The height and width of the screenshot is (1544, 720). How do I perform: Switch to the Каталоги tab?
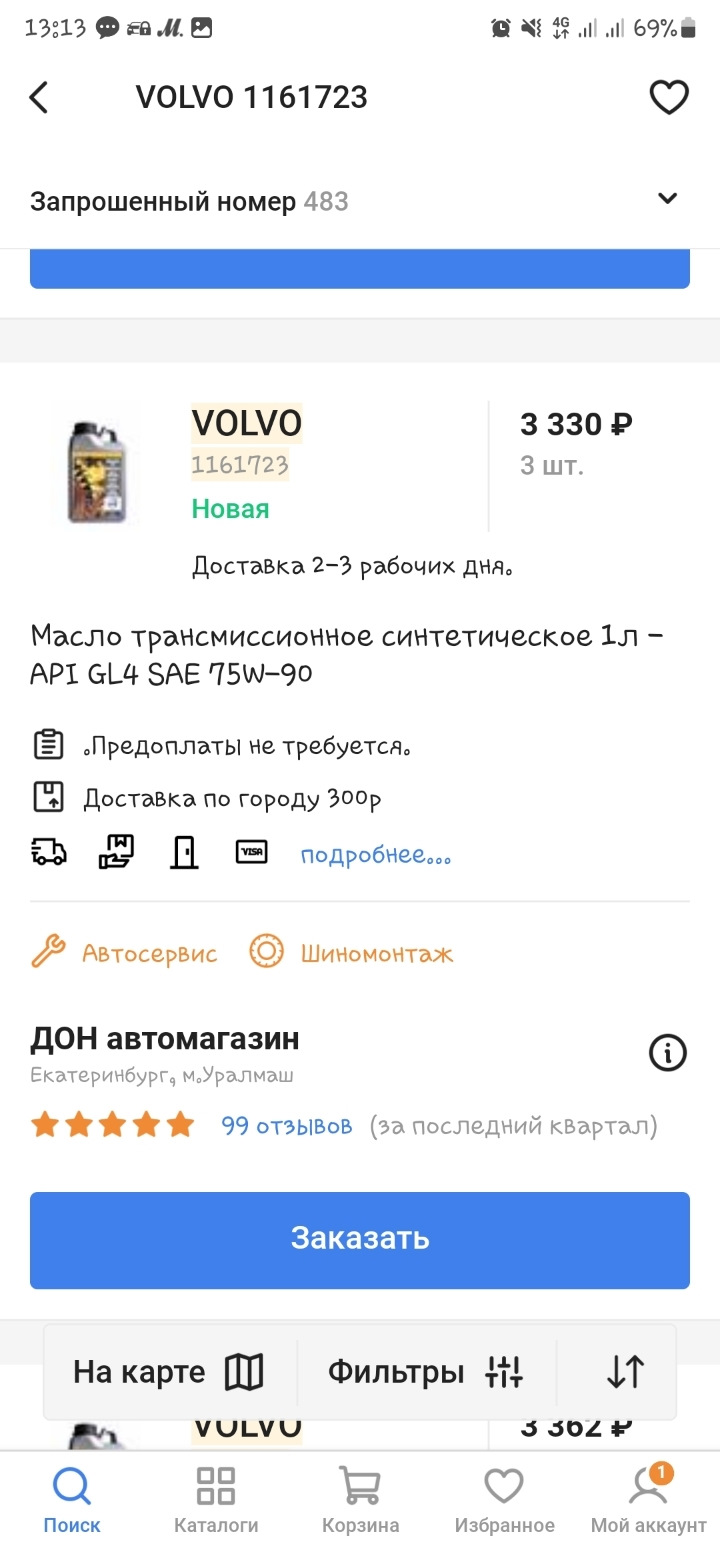[216, 1499]
